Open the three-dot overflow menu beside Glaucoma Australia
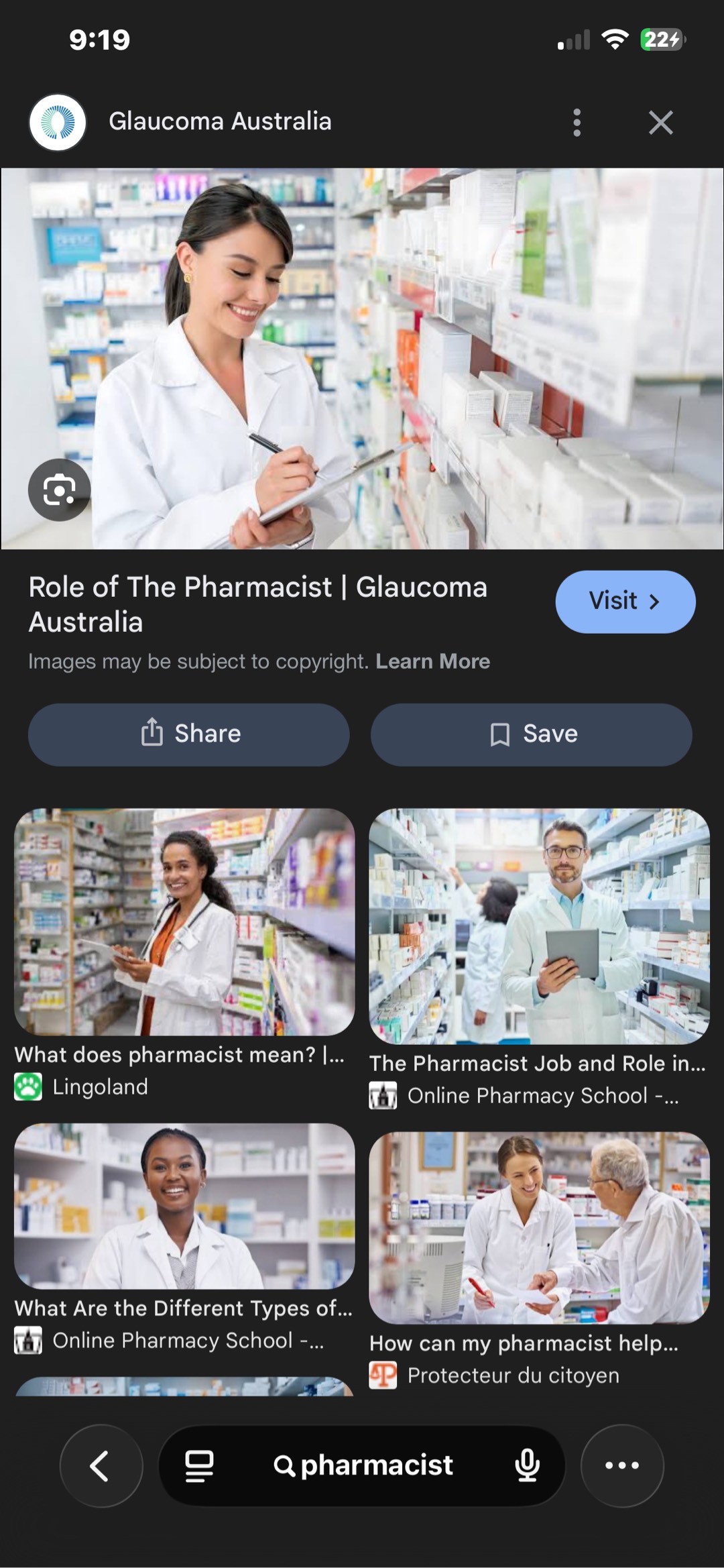 click(577, 123)
